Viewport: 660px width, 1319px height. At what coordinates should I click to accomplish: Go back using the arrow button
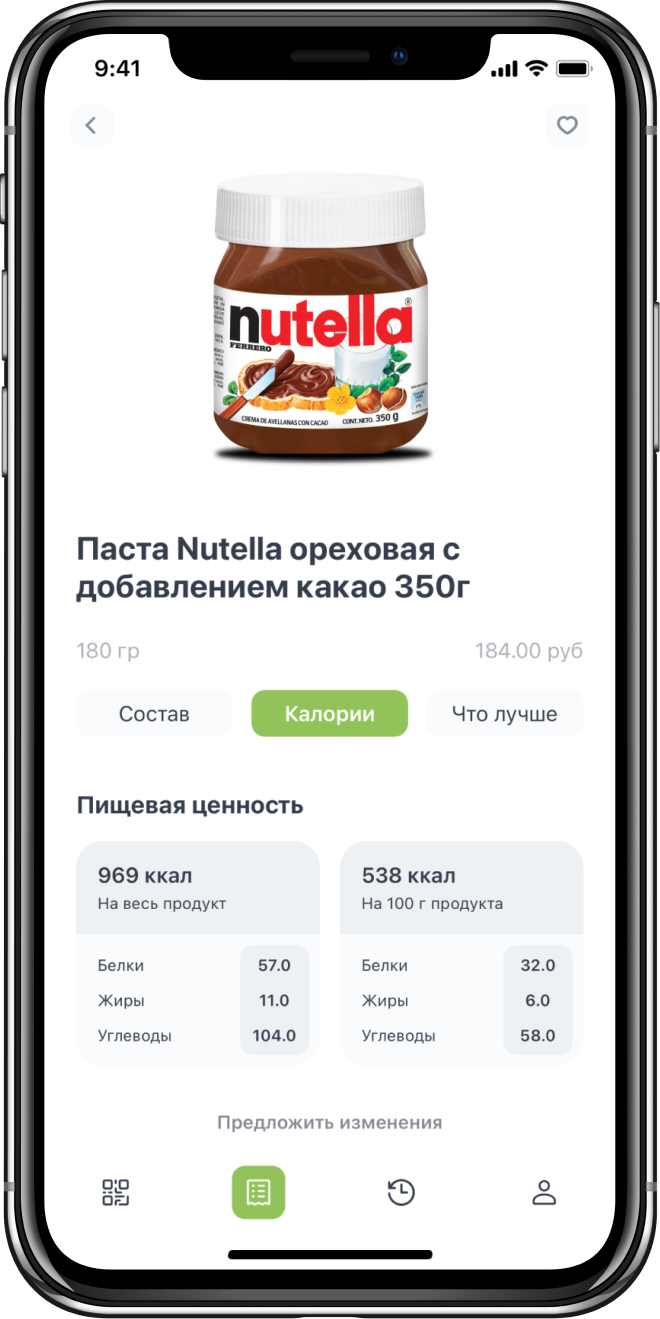(x=91, y=126)
